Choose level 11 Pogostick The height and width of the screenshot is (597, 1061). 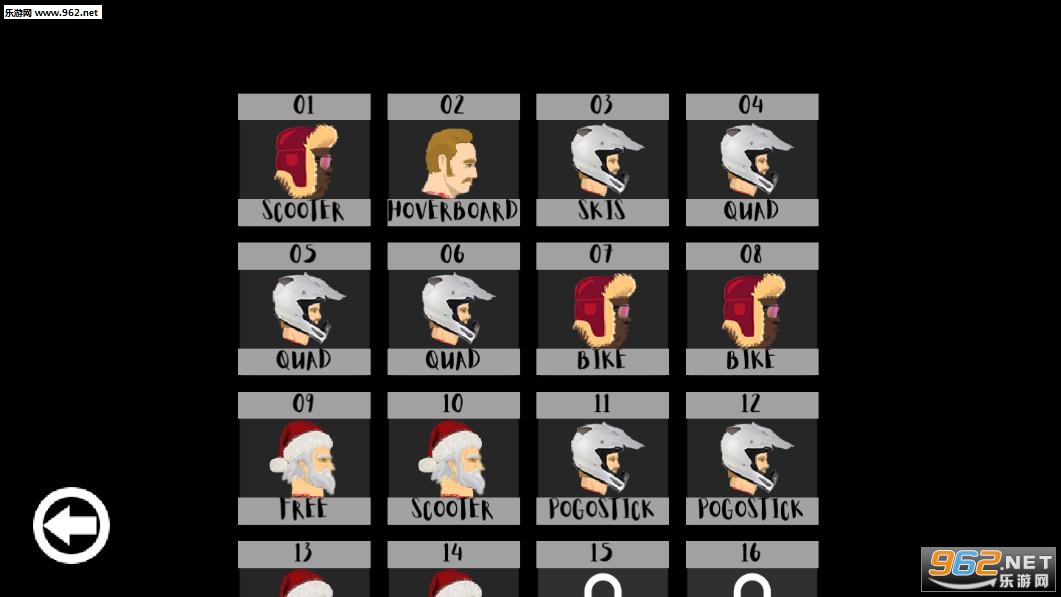coord(602,458)
